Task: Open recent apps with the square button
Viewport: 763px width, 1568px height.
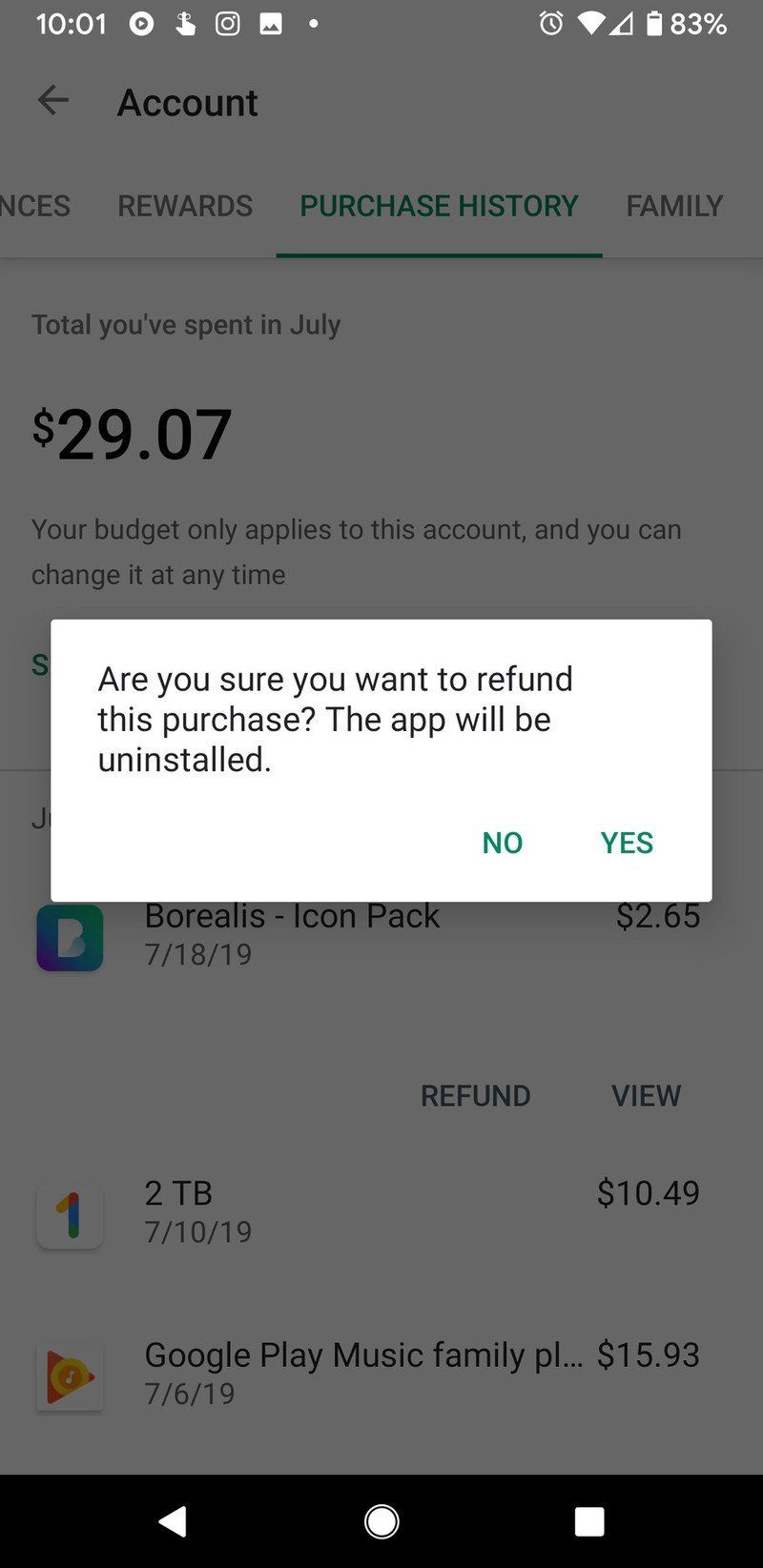Action: pyautogui.click(x=589, y=1521)
